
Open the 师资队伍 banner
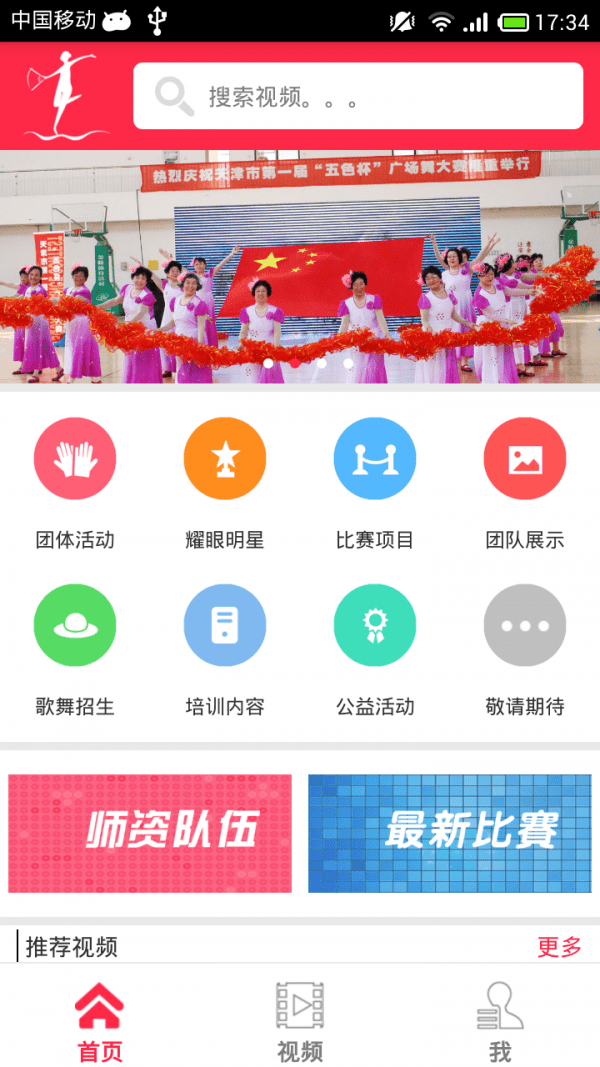pos(150,833)
